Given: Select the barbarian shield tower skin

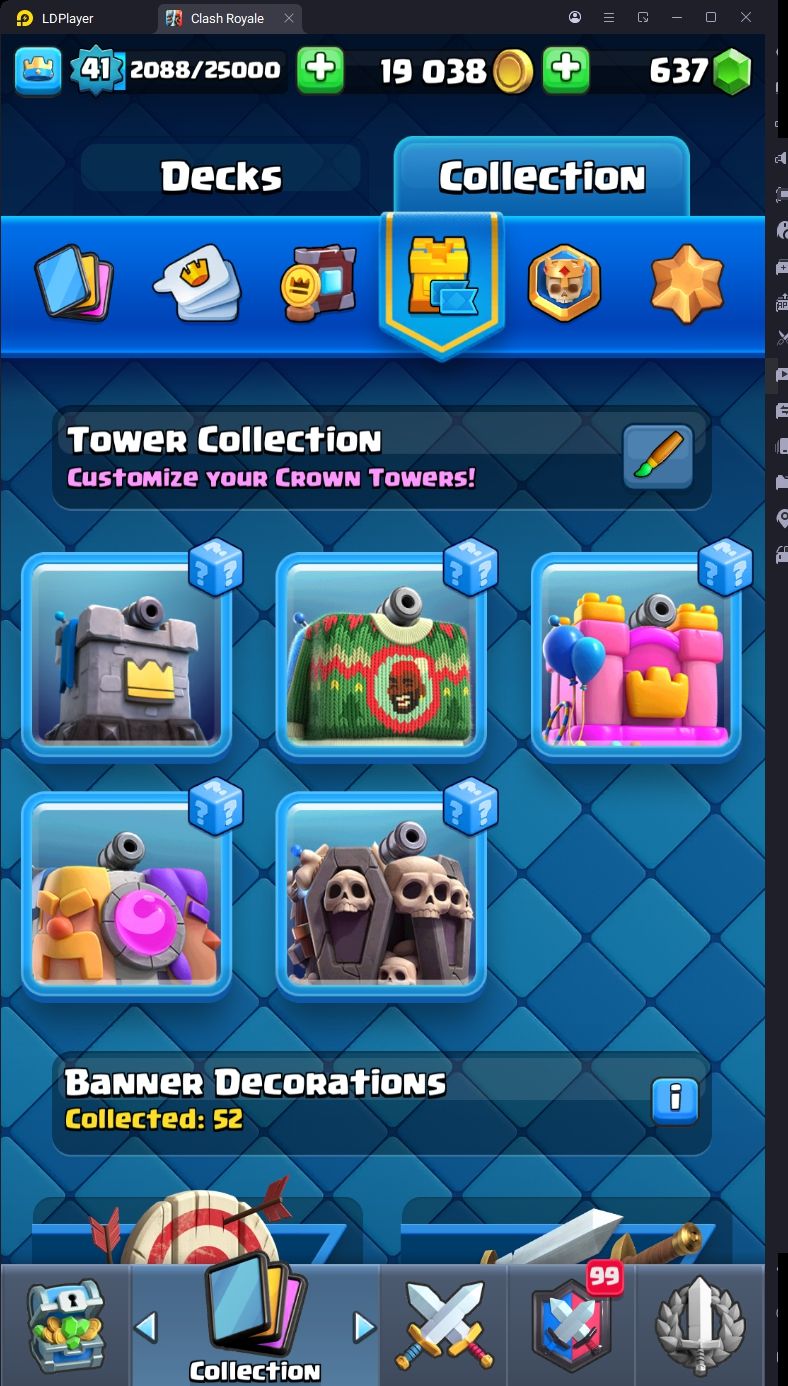Looking at the screenshot, I should click(127, 895).
